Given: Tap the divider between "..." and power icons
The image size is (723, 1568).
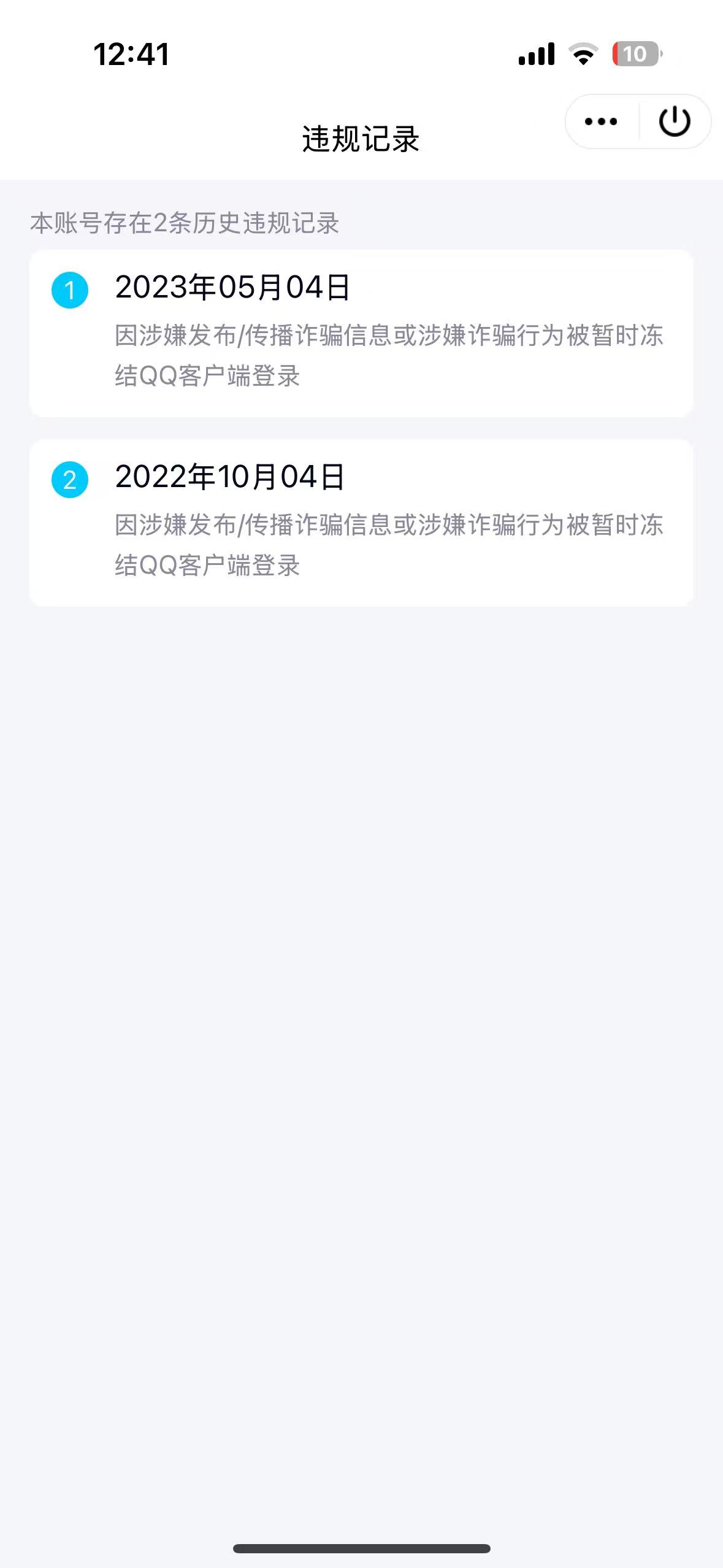Looking at the screenshot, I should click(x=640, y=121).
